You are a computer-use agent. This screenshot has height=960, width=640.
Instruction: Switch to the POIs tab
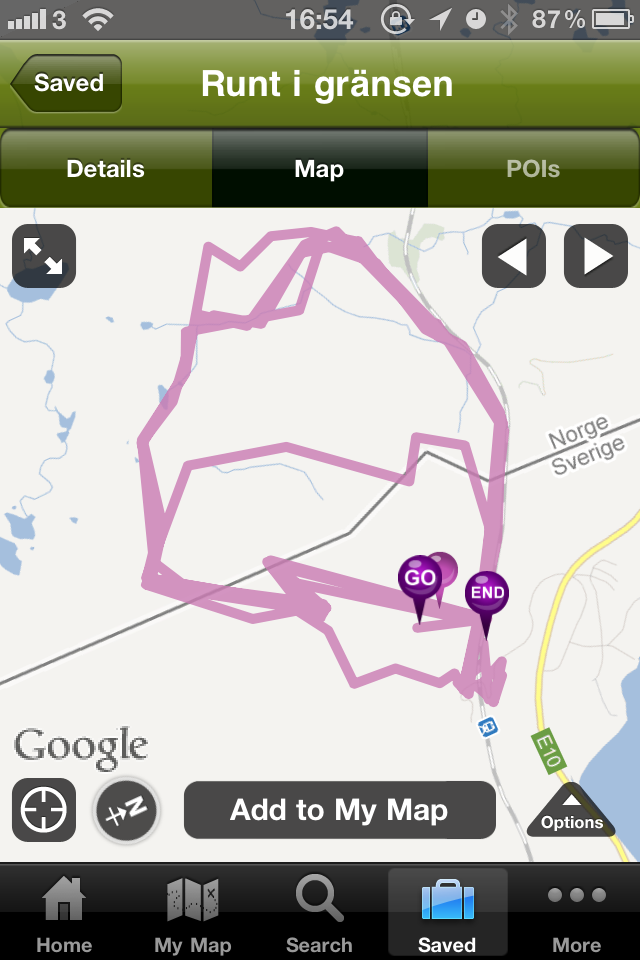point(533,169)
